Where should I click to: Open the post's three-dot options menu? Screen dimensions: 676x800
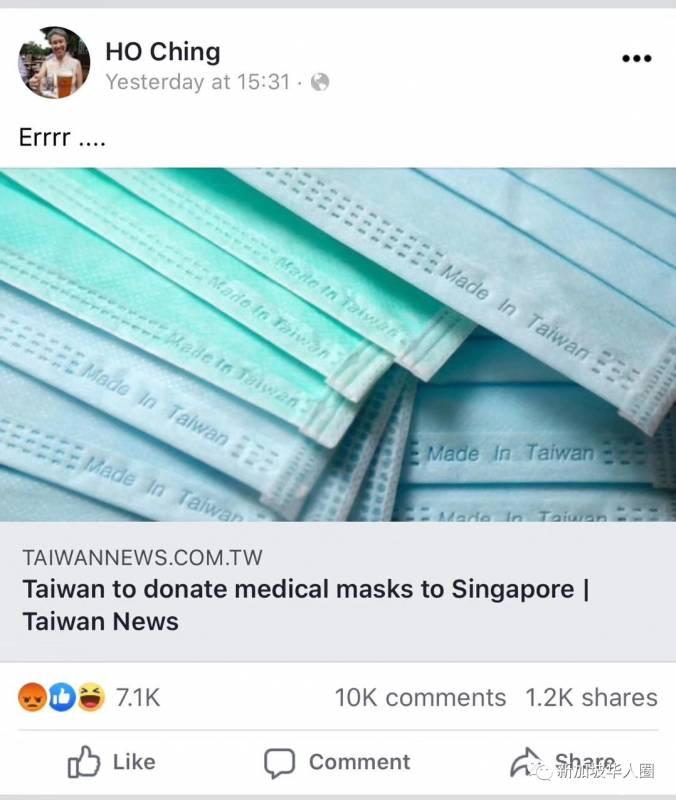636,59
